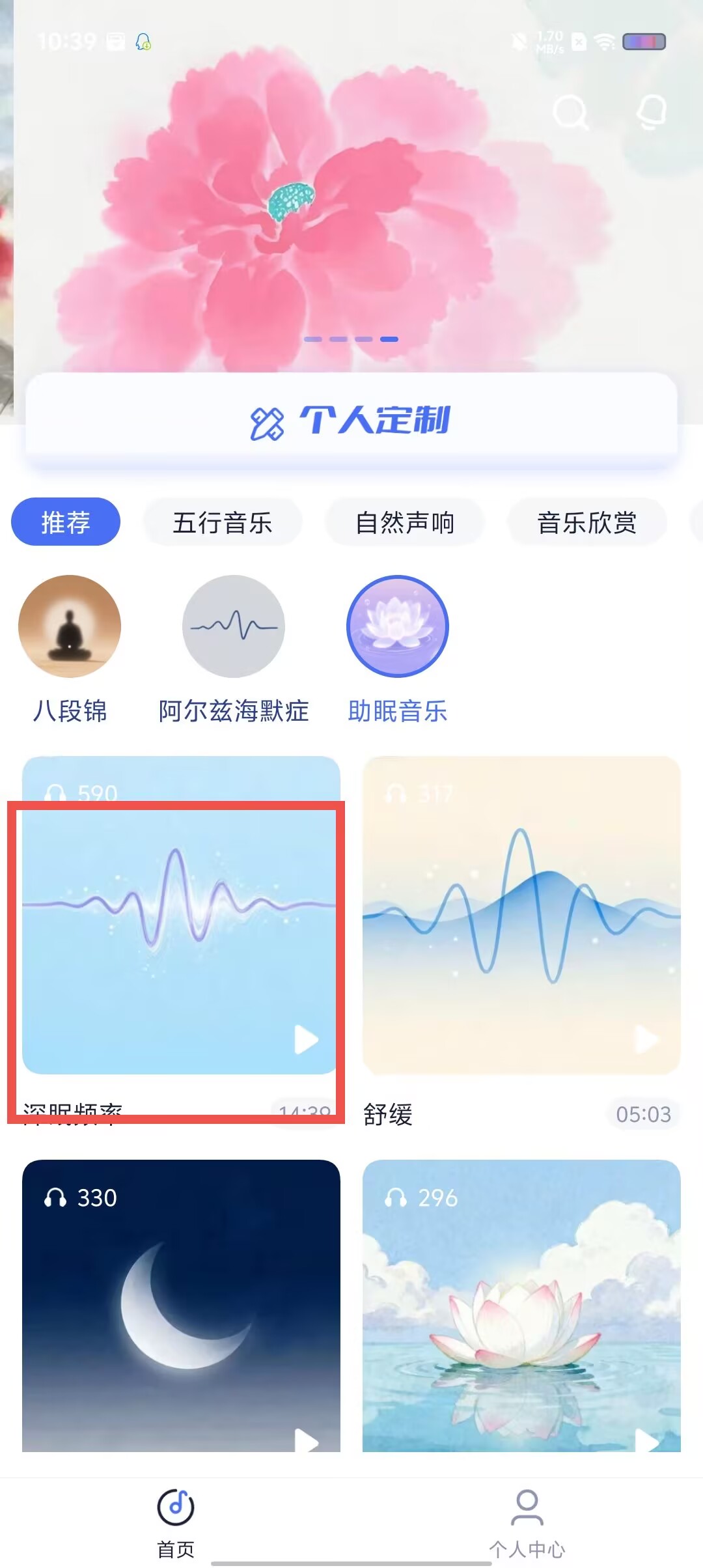Select the 推荐 category chip
The width and height of the screenshot is (703, 1568).
(x=66, y=522)
